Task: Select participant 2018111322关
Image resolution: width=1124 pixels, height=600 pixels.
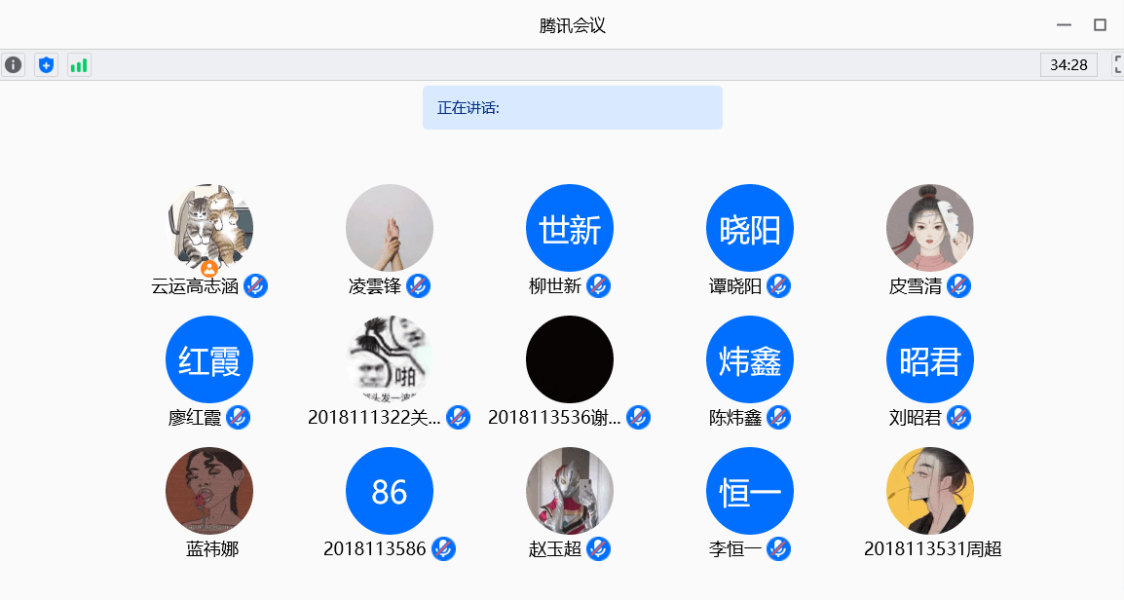Action: (389, 359)
